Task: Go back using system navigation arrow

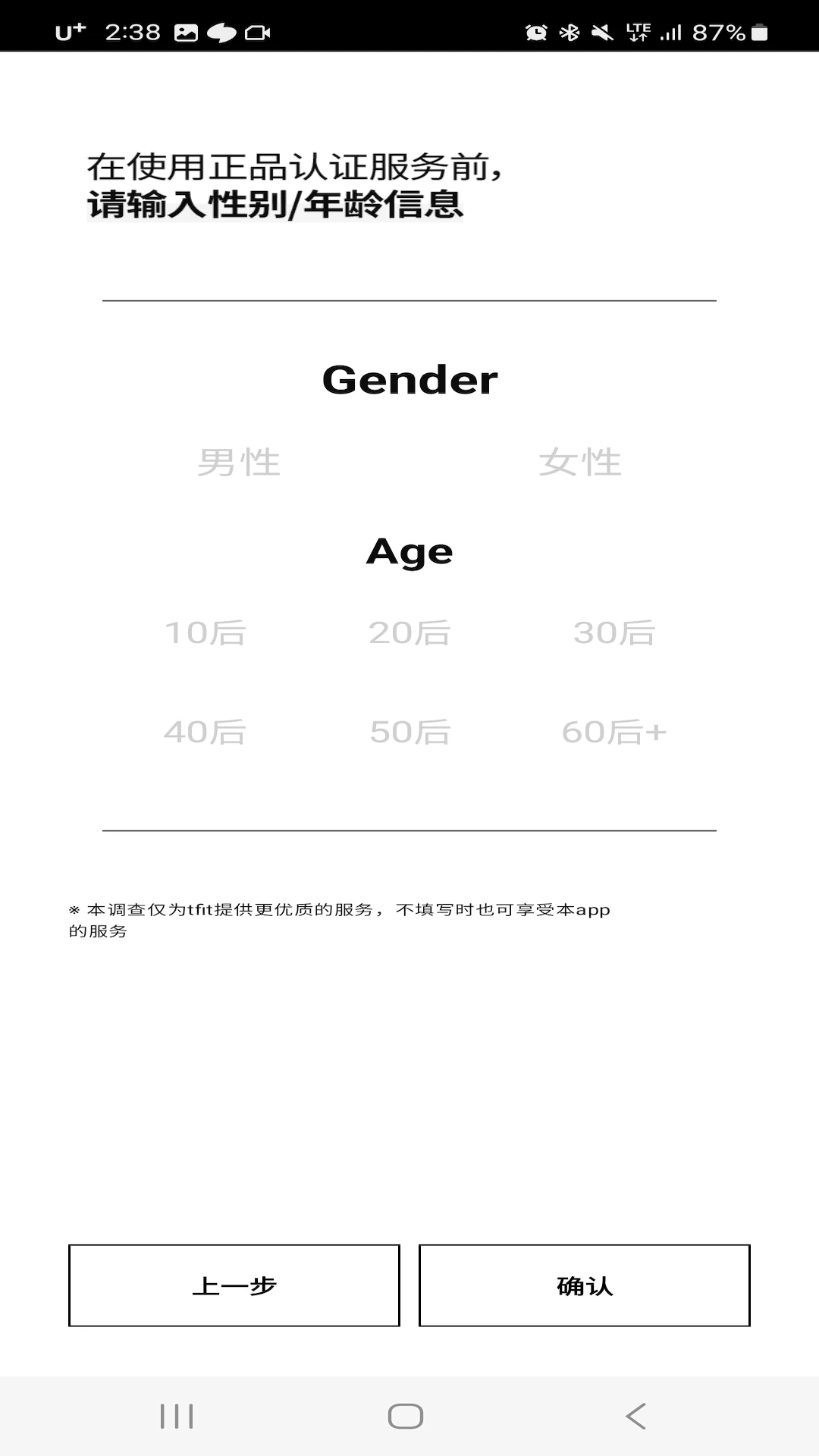Action: tap(635, 1416)
